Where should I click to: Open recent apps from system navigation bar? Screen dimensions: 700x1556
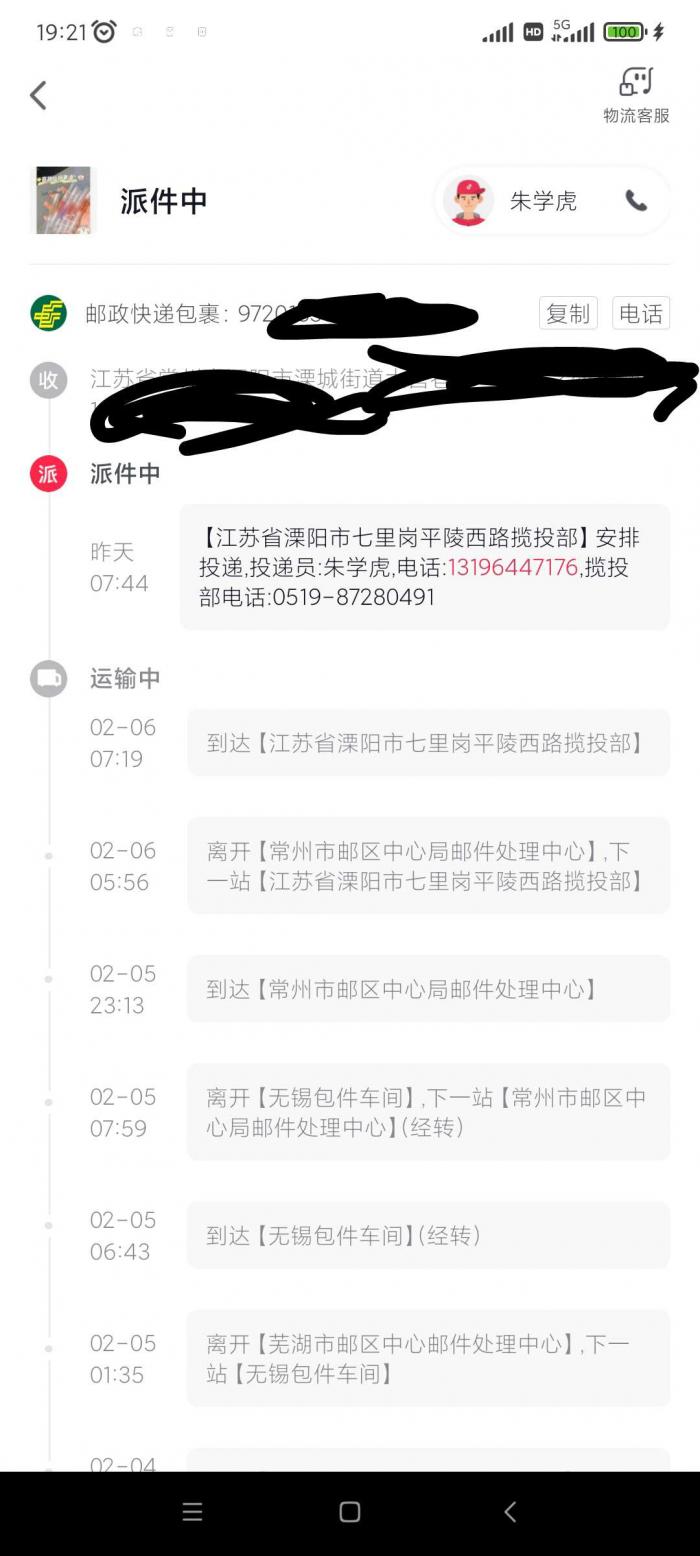(192, 1512)
